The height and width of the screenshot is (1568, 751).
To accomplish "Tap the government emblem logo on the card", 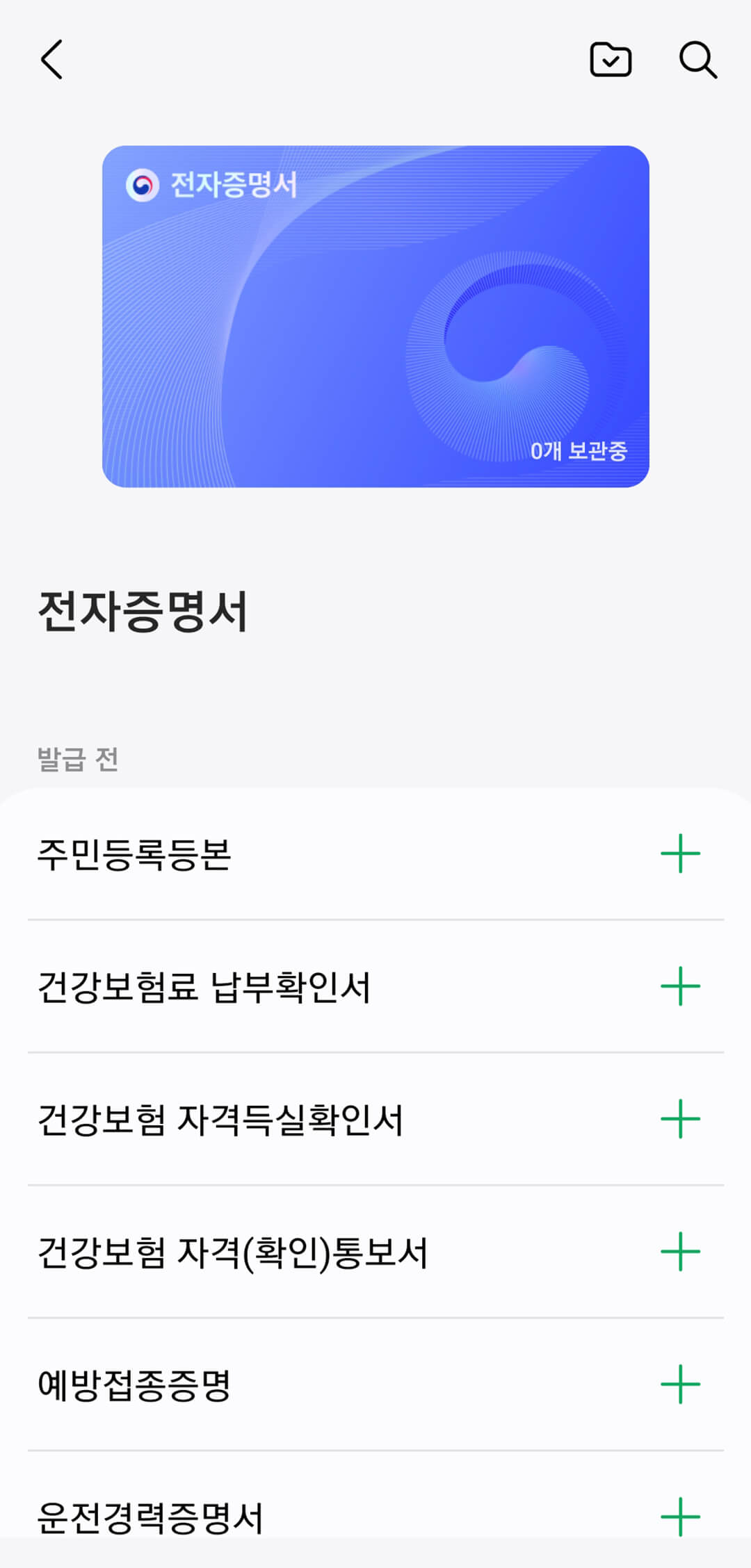I will [x=141, y=185].
